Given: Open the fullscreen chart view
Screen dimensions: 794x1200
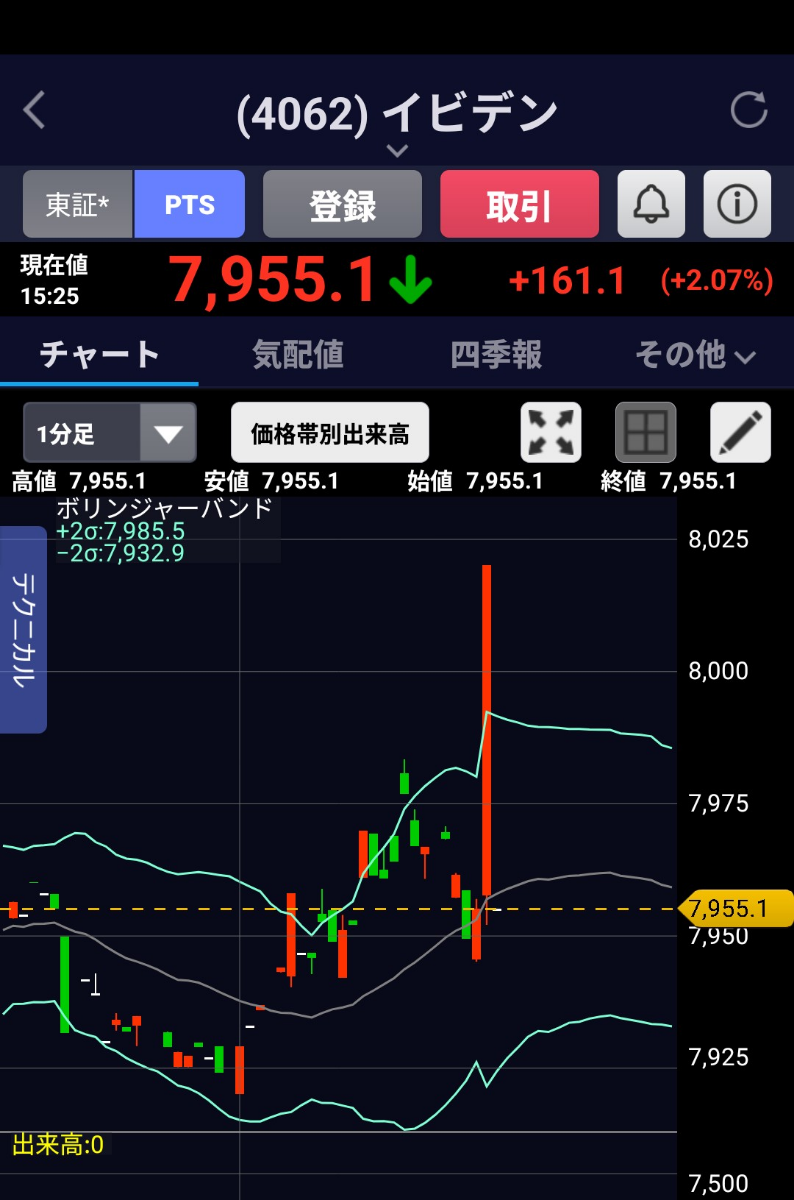Looking at the screenshot, I should [x=550, y=431].
